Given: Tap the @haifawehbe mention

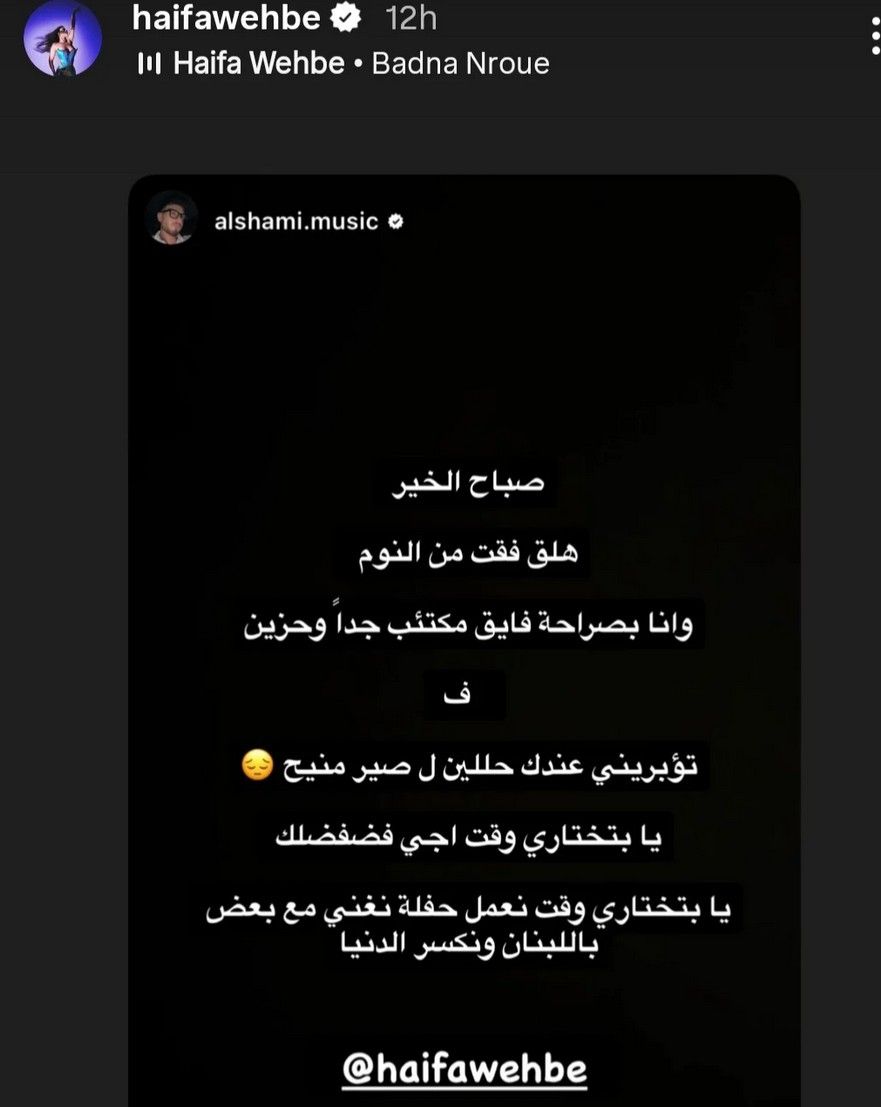Looking at the screenshot, I should pos(464,1069).
